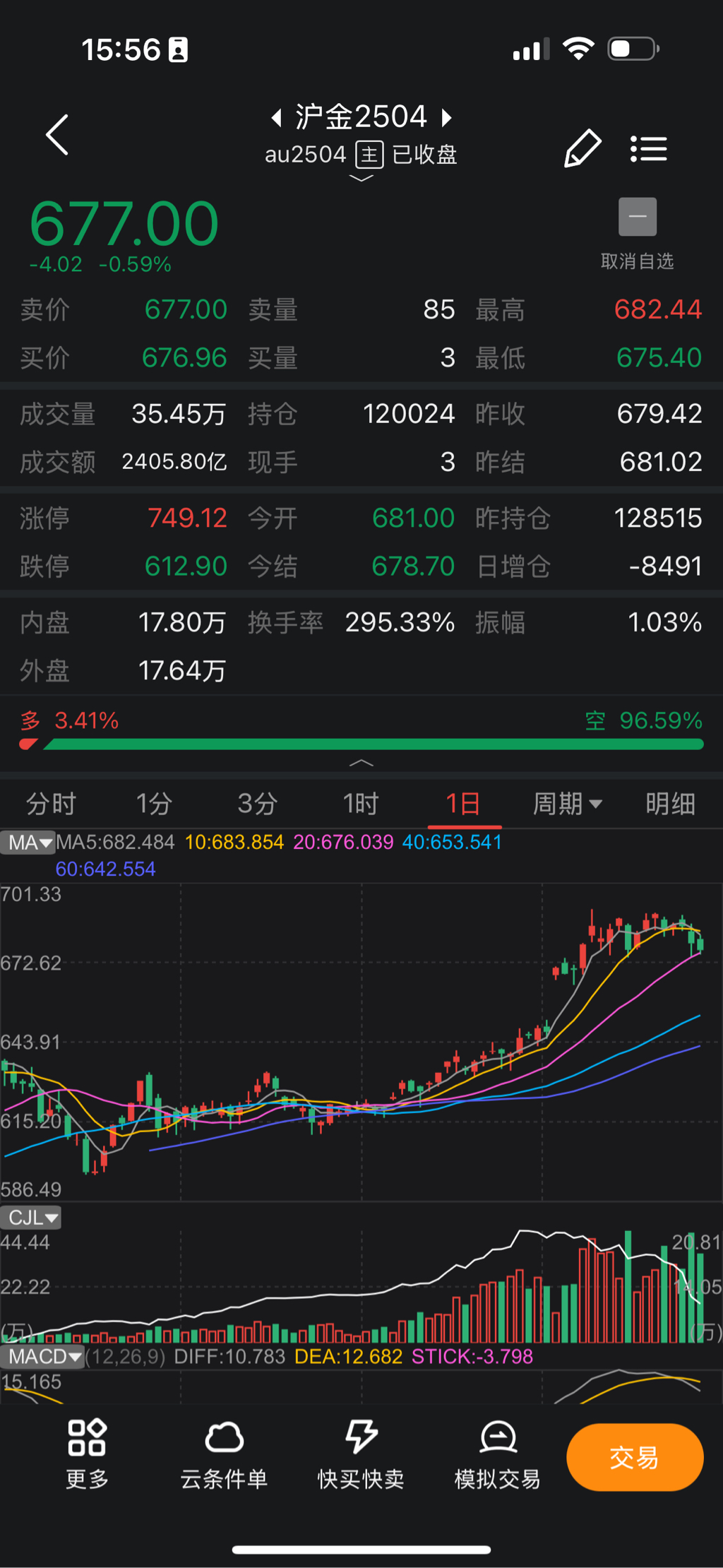
Task: Open the list menu icon
Action: coord(648,148)
